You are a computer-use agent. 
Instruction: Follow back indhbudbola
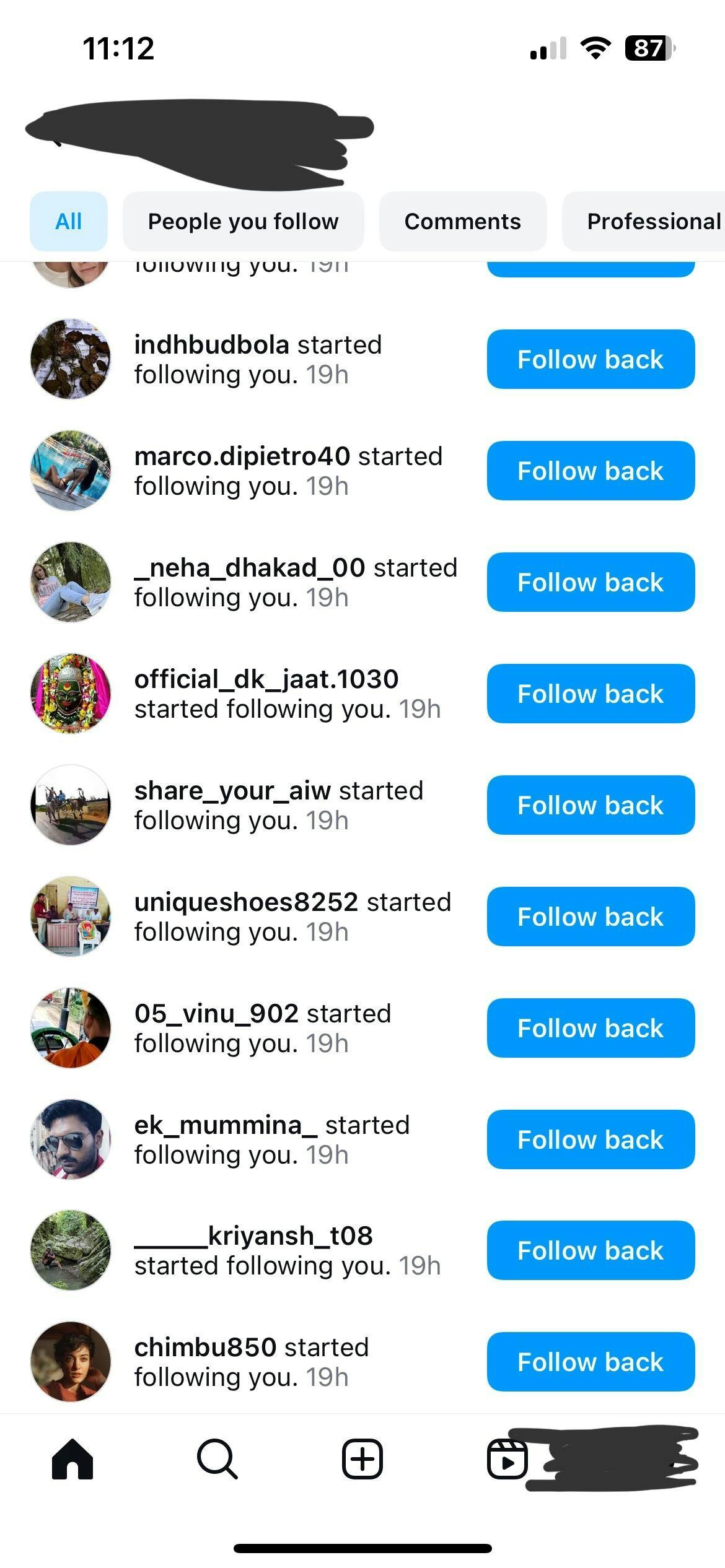coord(590,359)
